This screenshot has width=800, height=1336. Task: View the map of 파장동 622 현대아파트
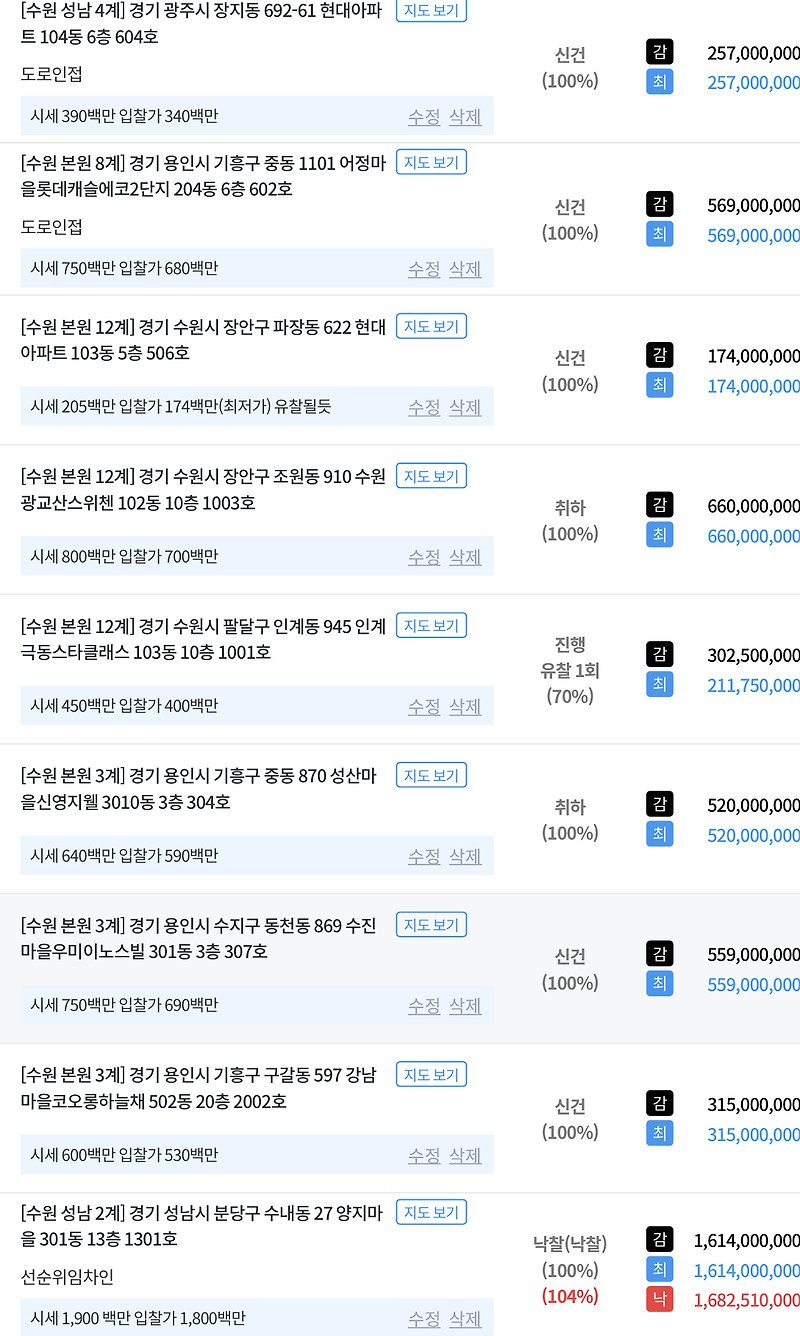pyautogui.click(x=431, y=326)
